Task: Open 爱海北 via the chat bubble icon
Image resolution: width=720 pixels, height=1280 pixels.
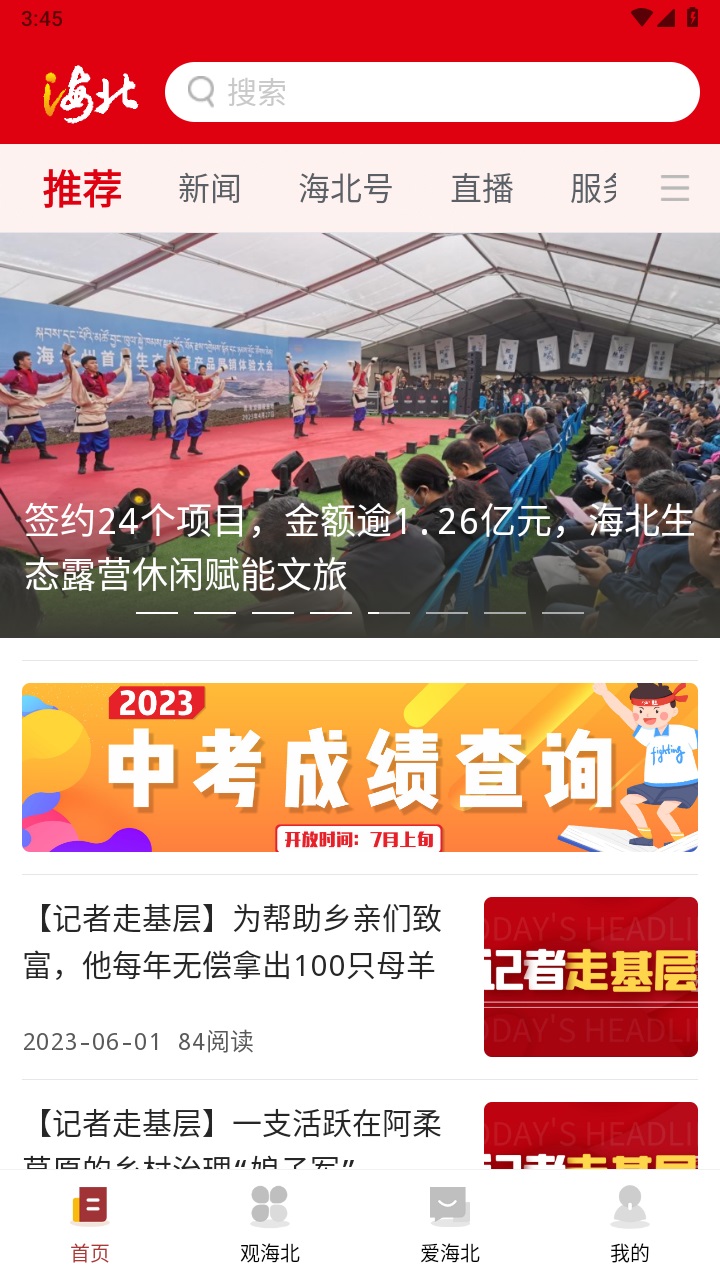Action: pos(450,1207)
